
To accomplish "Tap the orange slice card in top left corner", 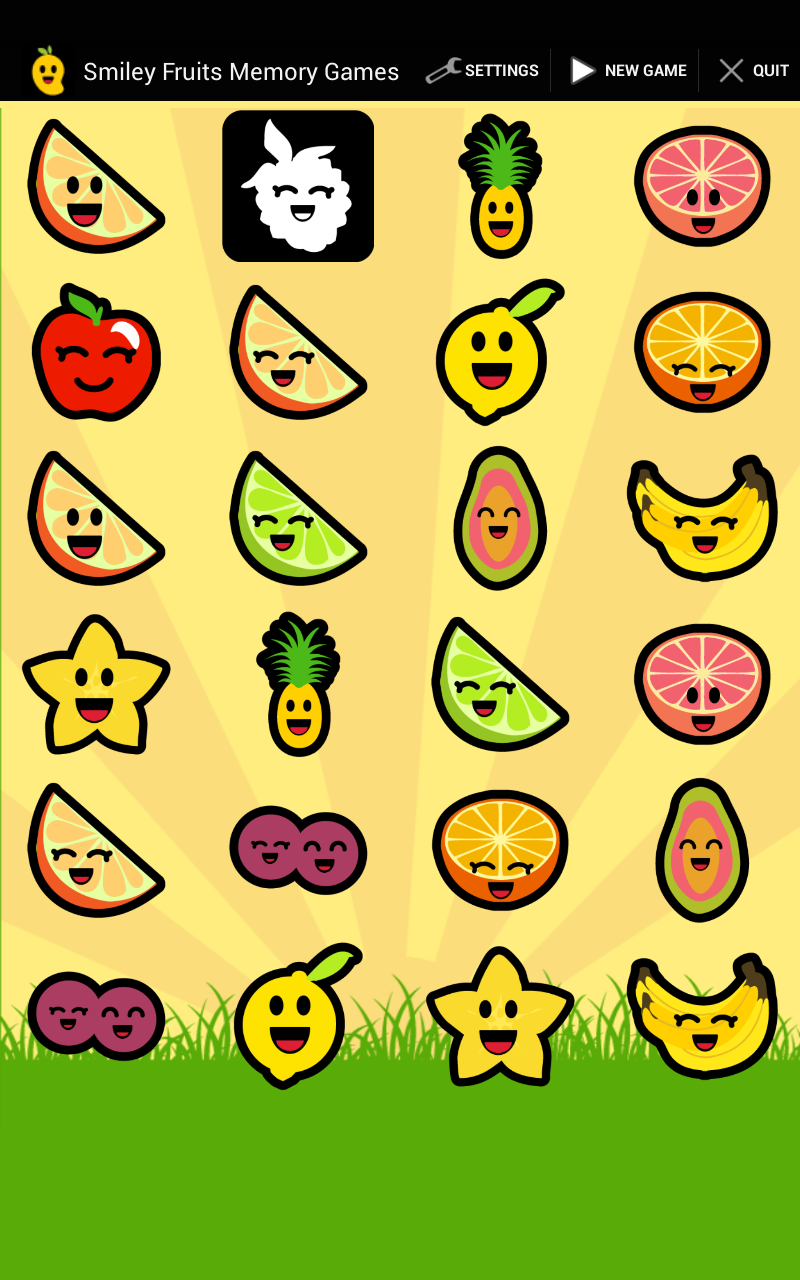I will click(97, 185).
